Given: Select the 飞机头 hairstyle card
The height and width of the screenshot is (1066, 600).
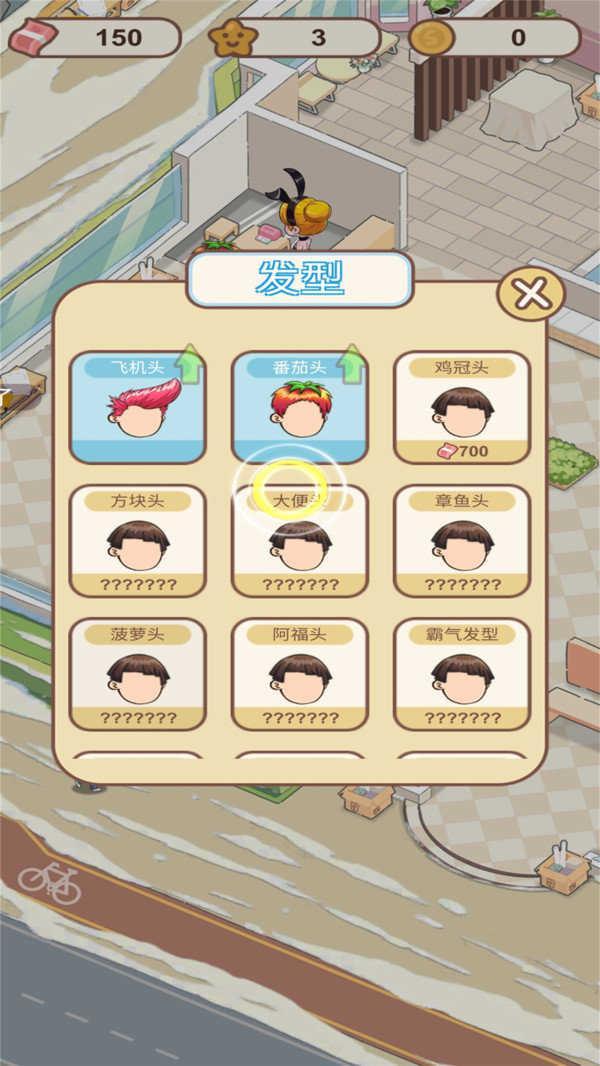Looking at the screenshot, I should [137, 407].
